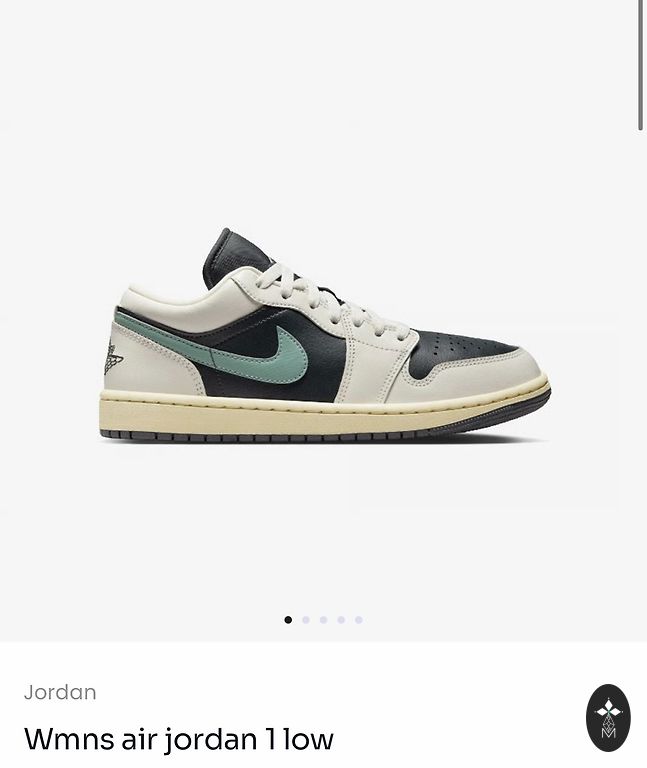Open the floating black oval widget button
The height and width of the screenshot is (768, 647).
(608, 718)
